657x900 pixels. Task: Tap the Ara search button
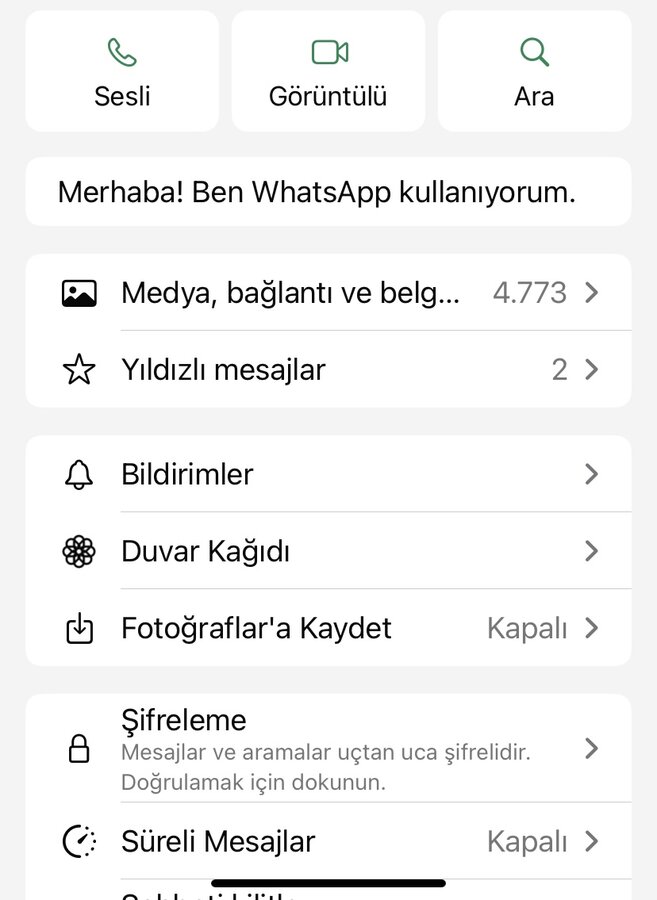(x=534, y=72)
